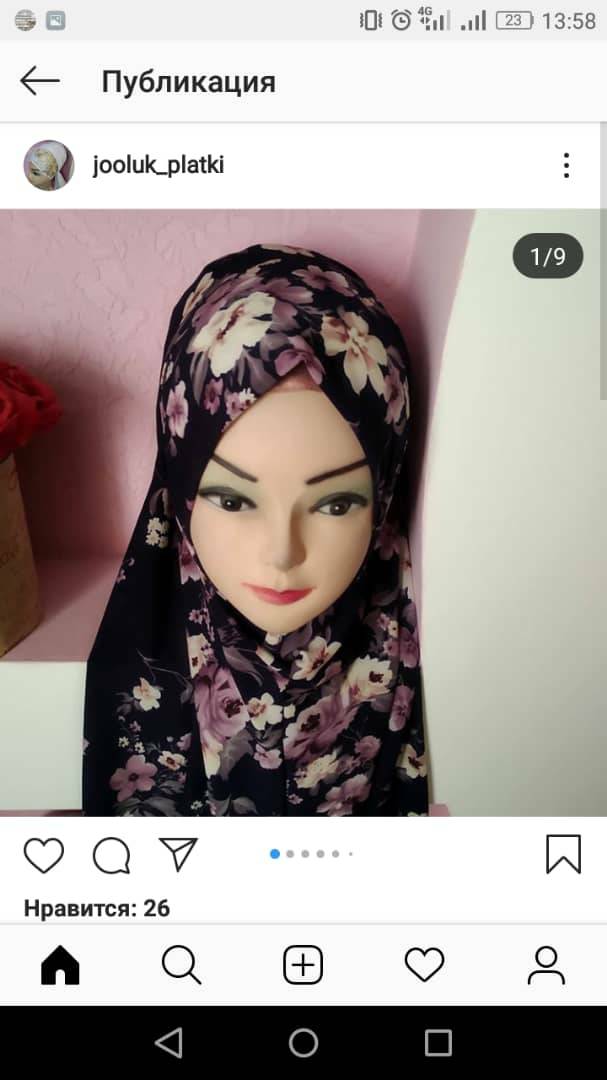View who liked: Нравится: 26
The image size is (607, 1080).
(97, 908)
